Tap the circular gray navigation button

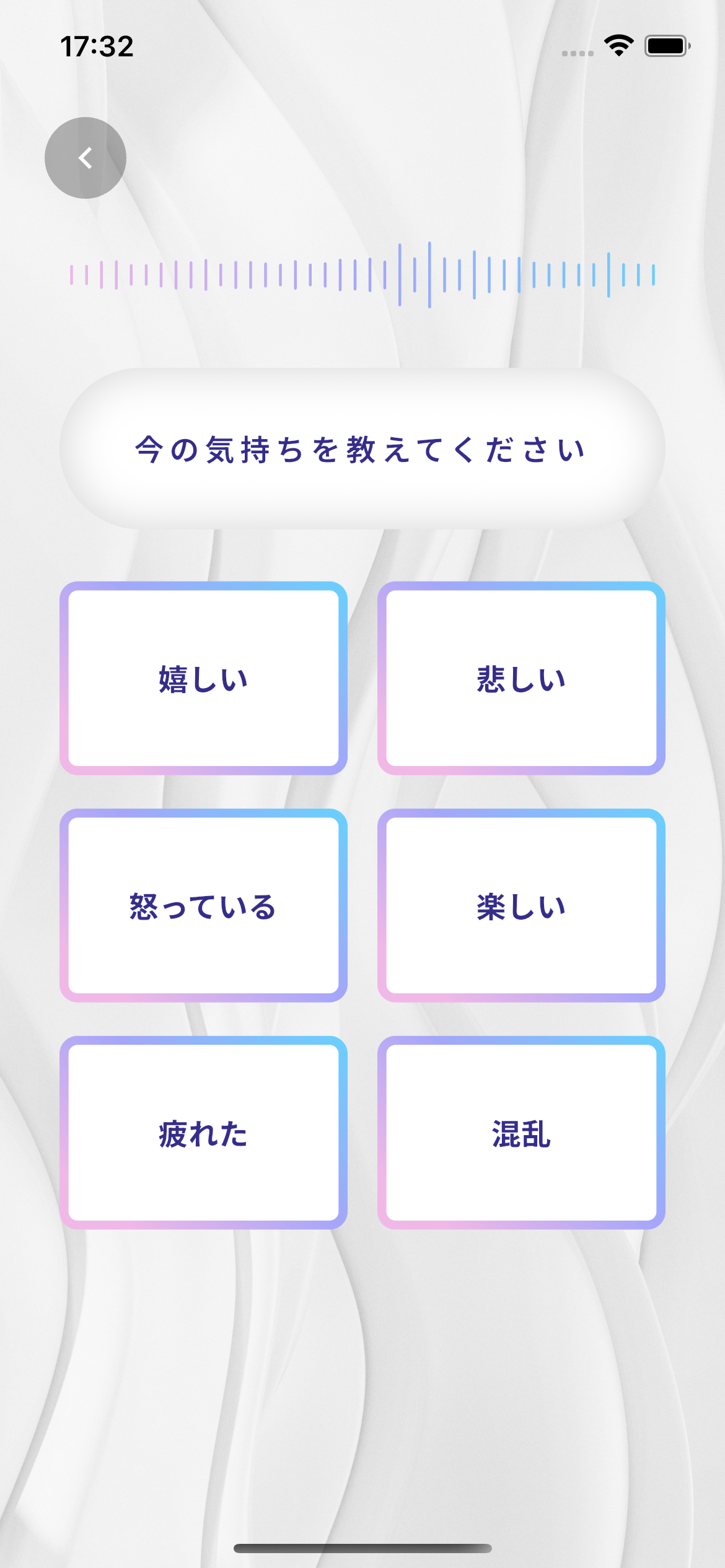[x=85, y=158]
